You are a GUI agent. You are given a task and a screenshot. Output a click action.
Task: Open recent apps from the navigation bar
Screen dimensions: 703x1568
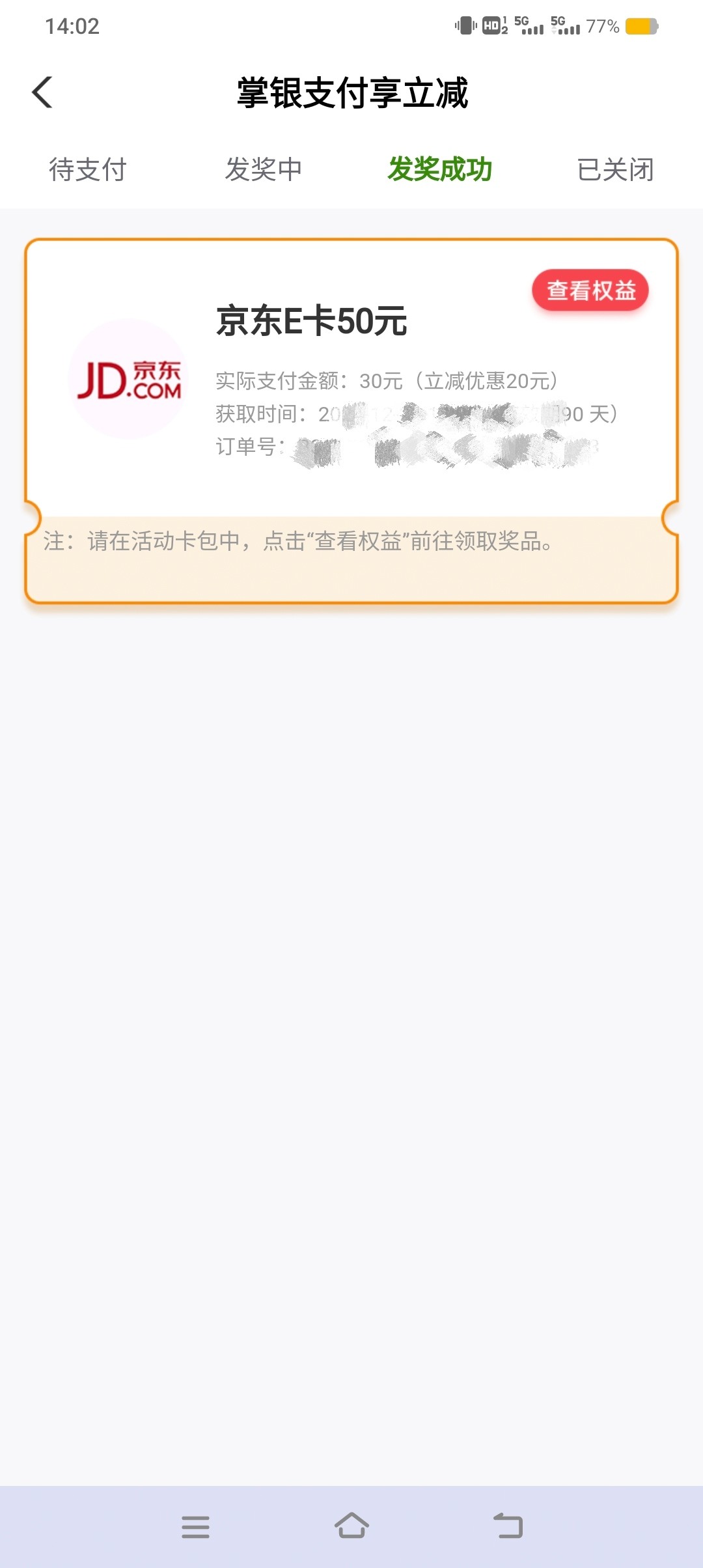[195, 1526]
